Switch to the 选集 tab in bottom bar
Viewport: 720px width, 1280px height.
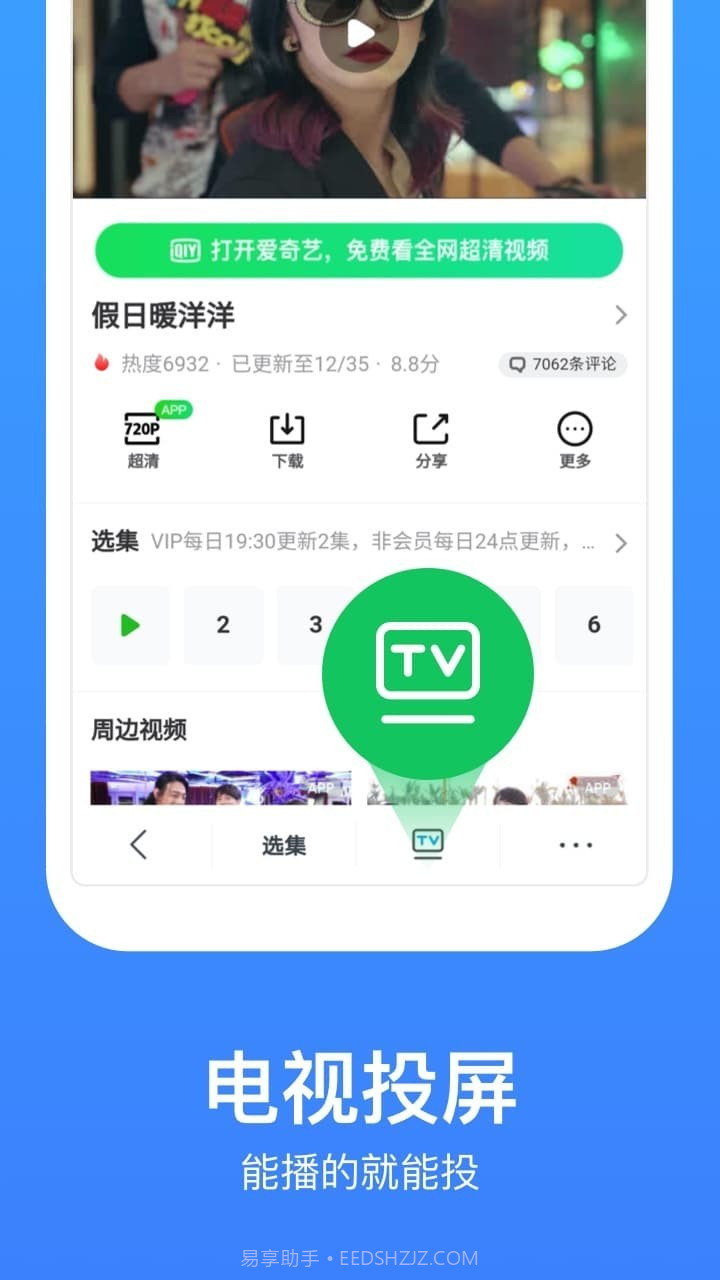(x=285, y=845)
